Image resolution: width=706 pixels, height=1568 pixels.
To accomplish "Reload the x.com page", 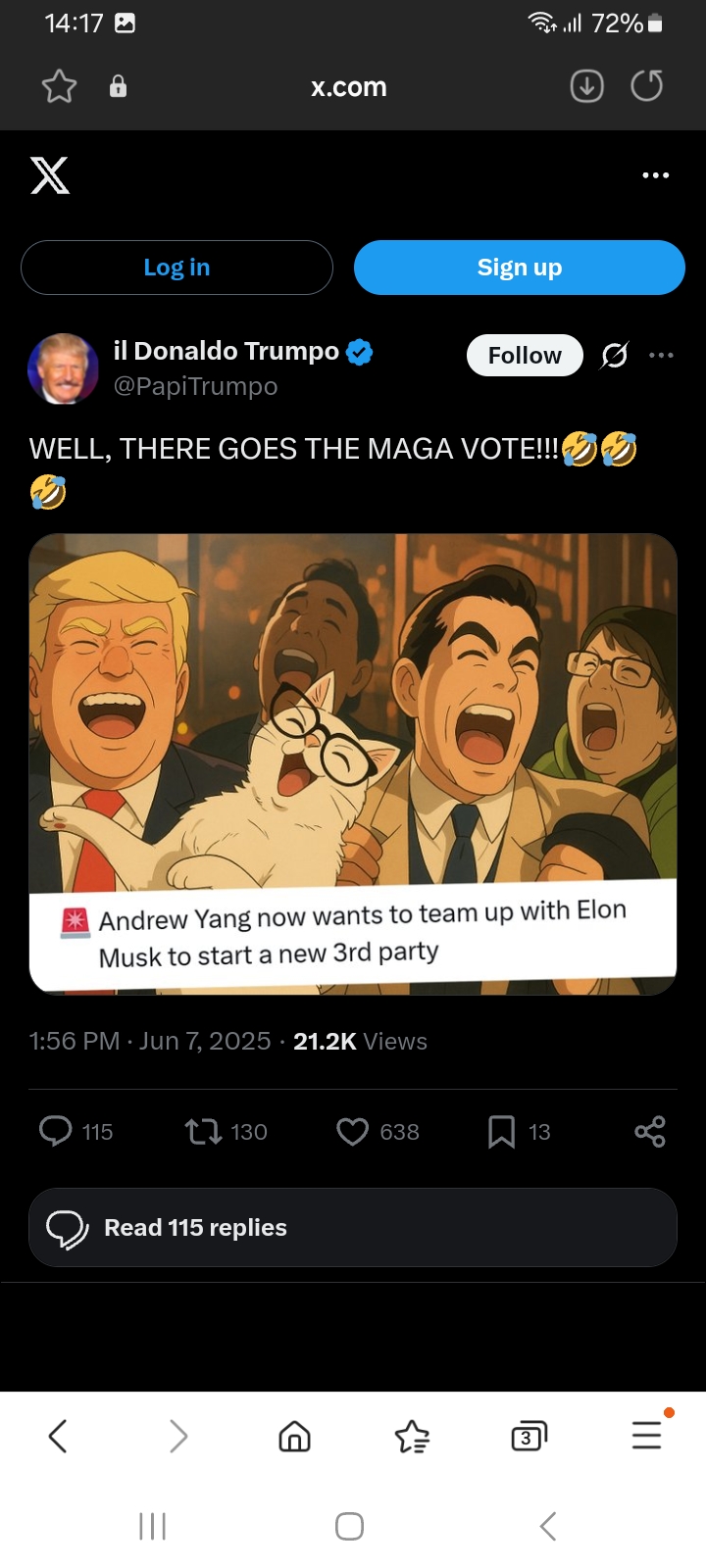I will (647, 86).
